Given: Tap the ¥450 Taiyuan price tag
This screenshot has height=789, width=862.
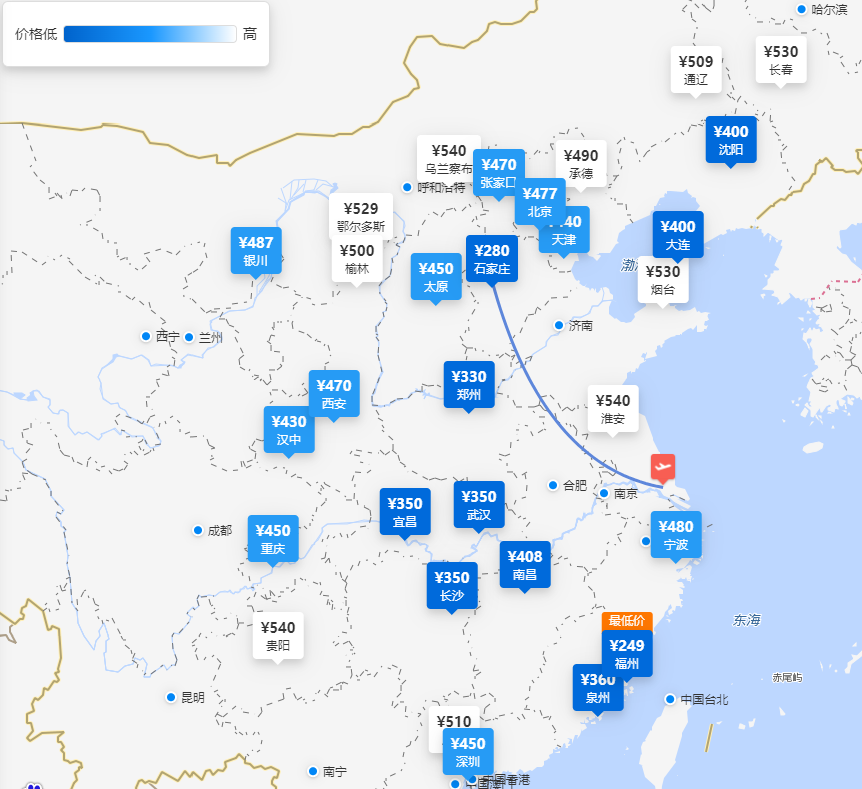Looking at the screenshot, I should point(436,277).
